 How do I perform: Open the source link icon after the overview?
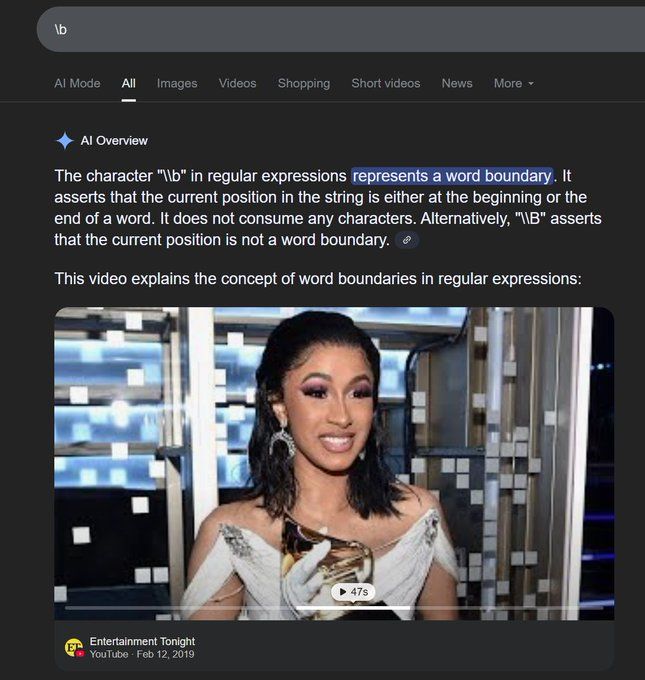tap(405, 240)
